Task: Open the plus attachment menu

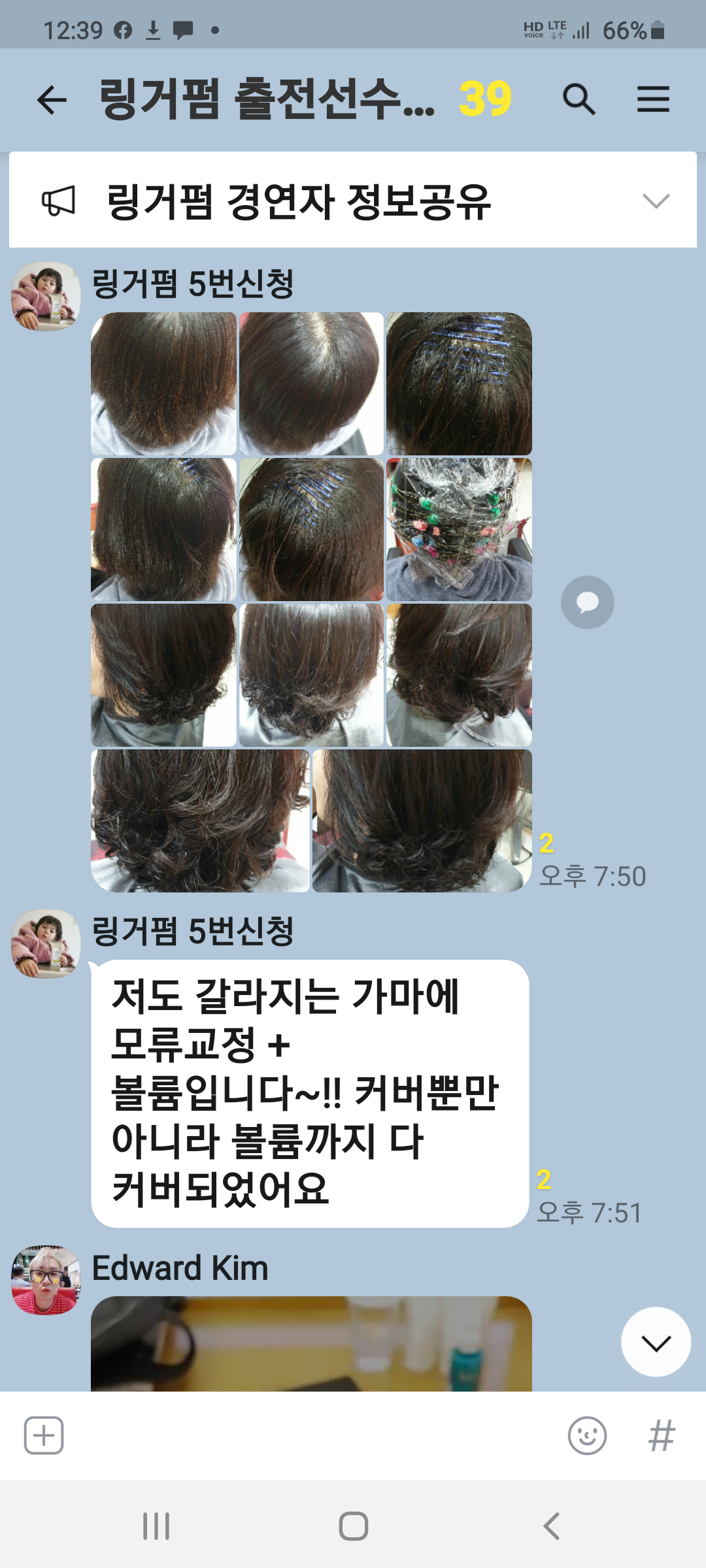Action: (x=44, y=1435)
